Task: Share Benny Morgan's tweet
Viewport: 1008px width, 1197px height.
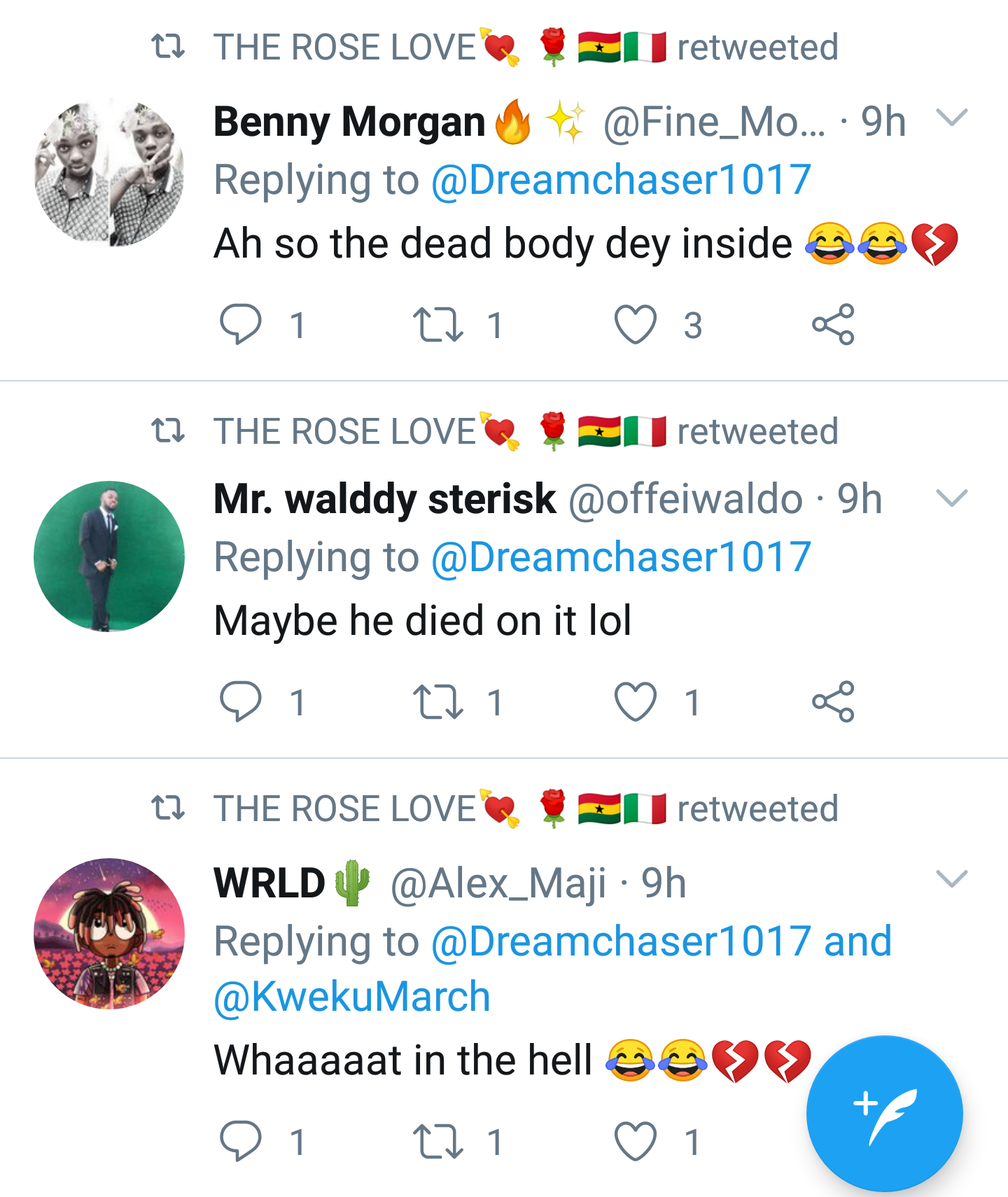Action: (x=833, y=325)
